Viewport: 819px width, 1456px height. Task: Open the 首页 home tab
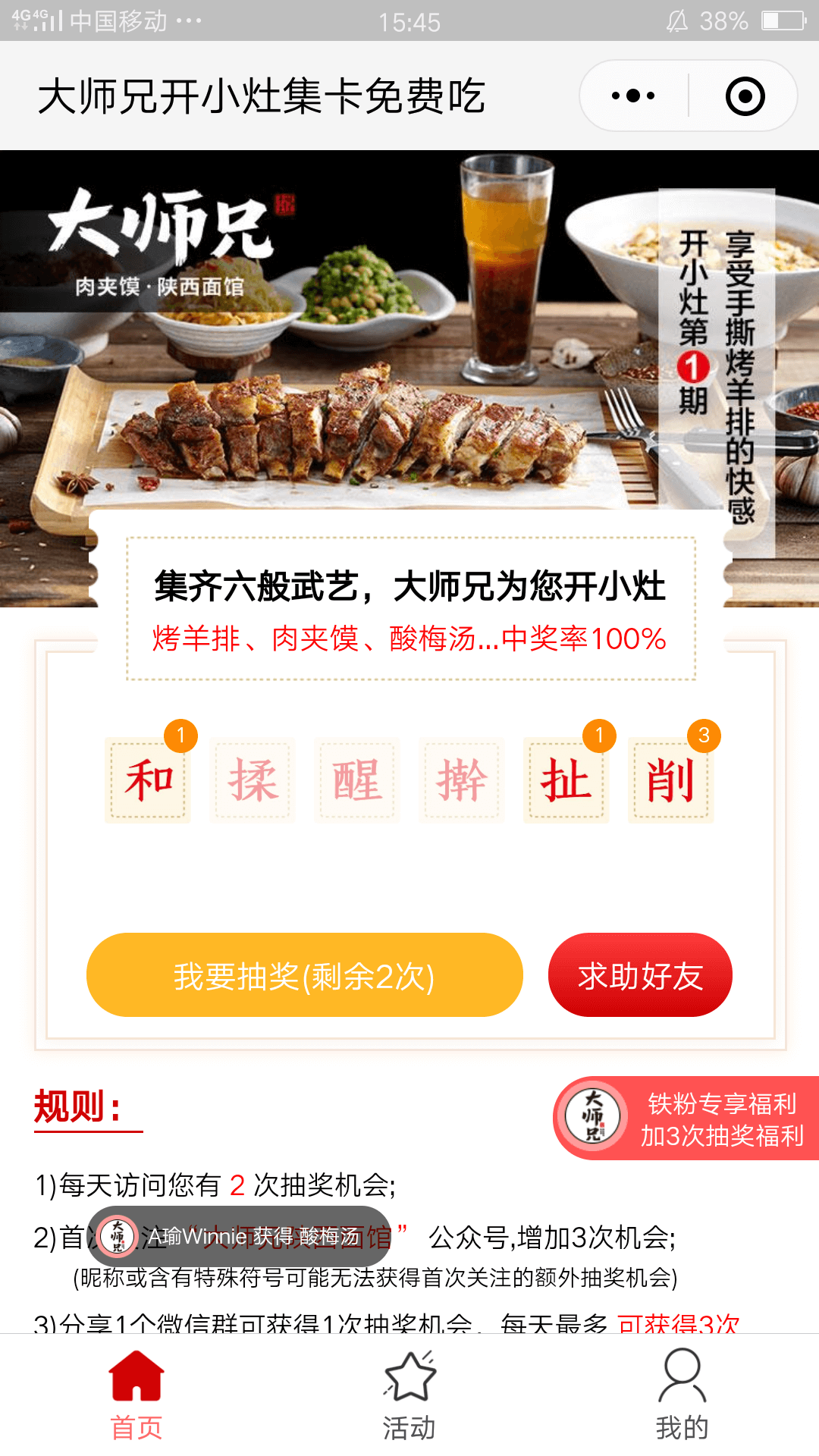point(136,1395)
